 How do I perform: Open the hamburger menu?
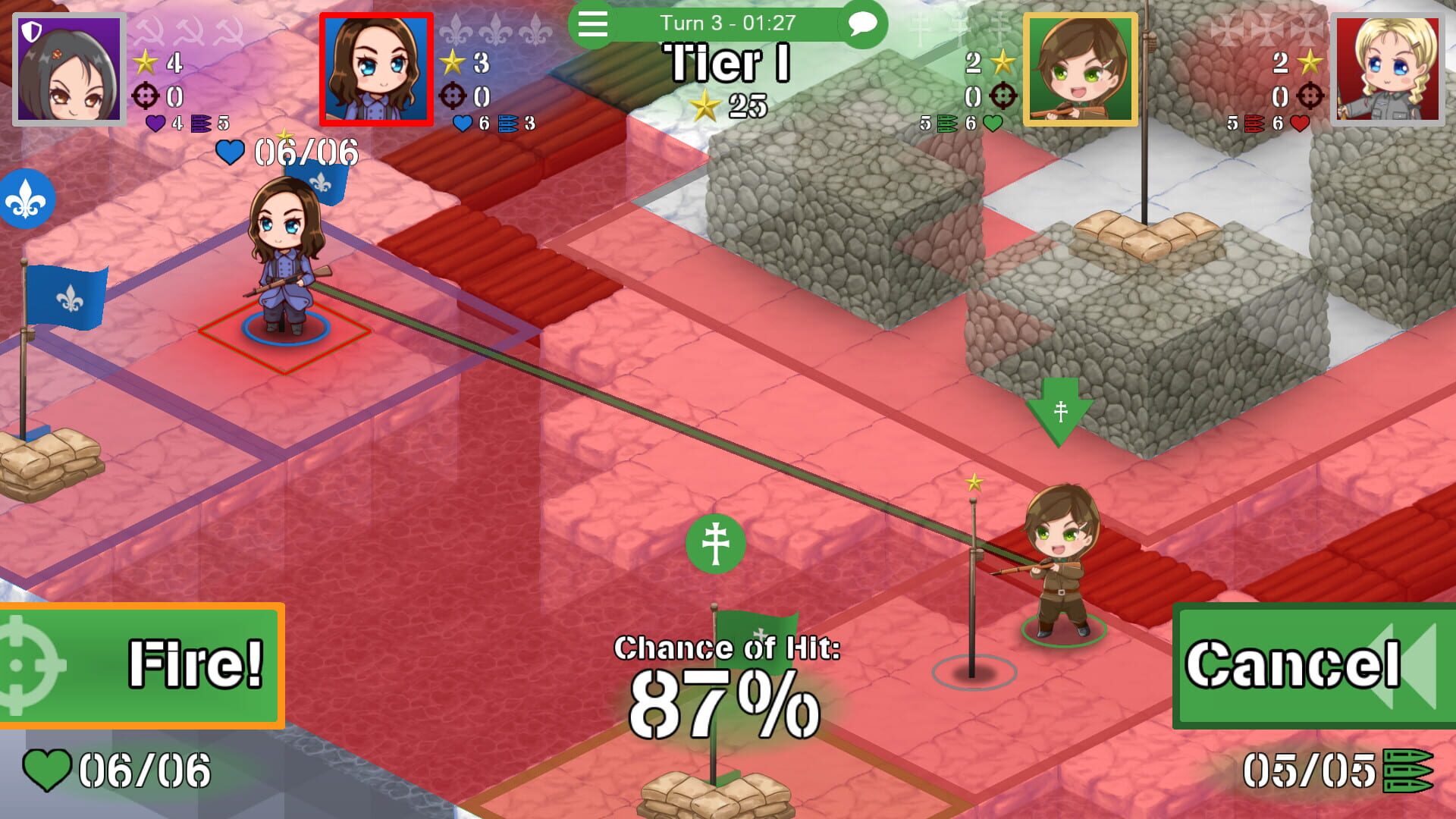(592, 24)
